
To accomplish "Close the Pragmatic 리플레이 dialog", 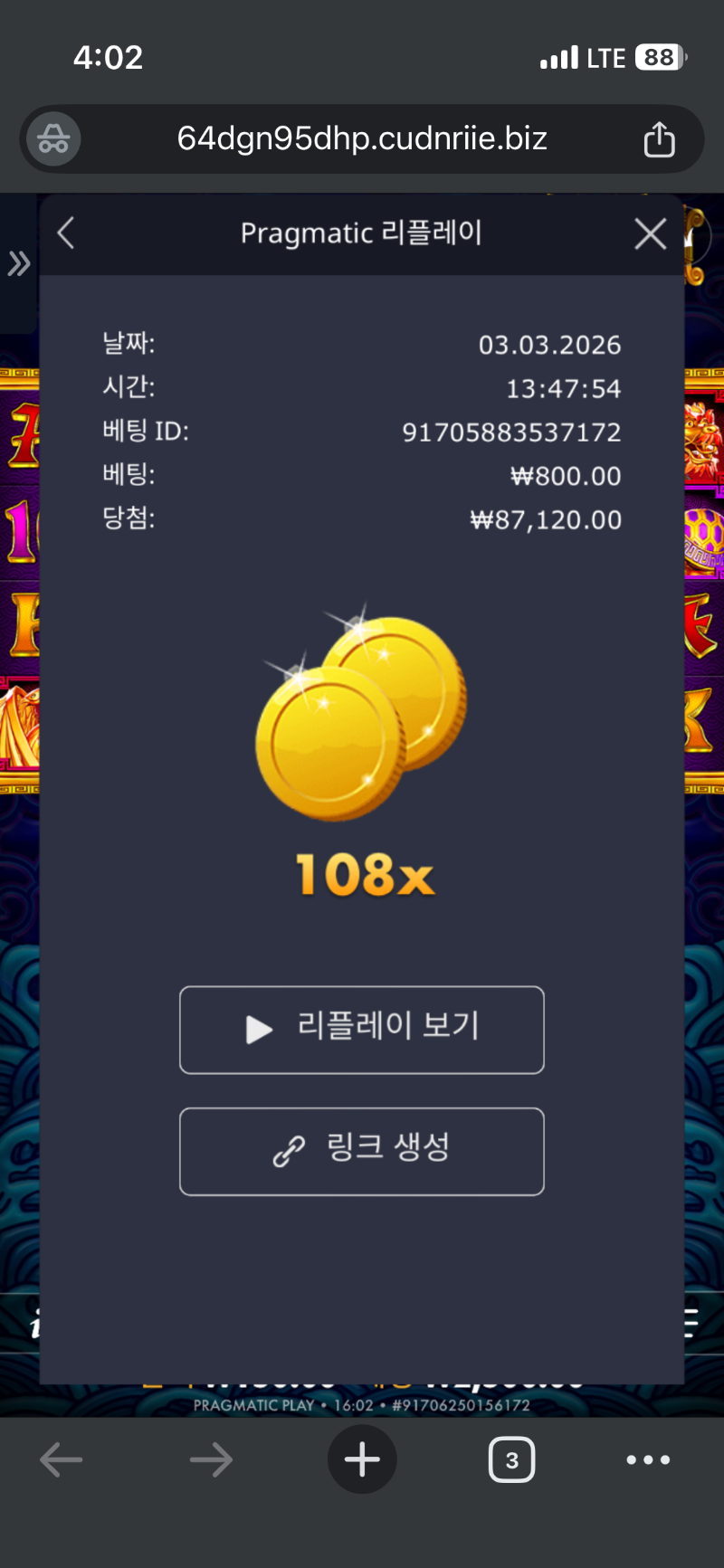I will 650,234.
